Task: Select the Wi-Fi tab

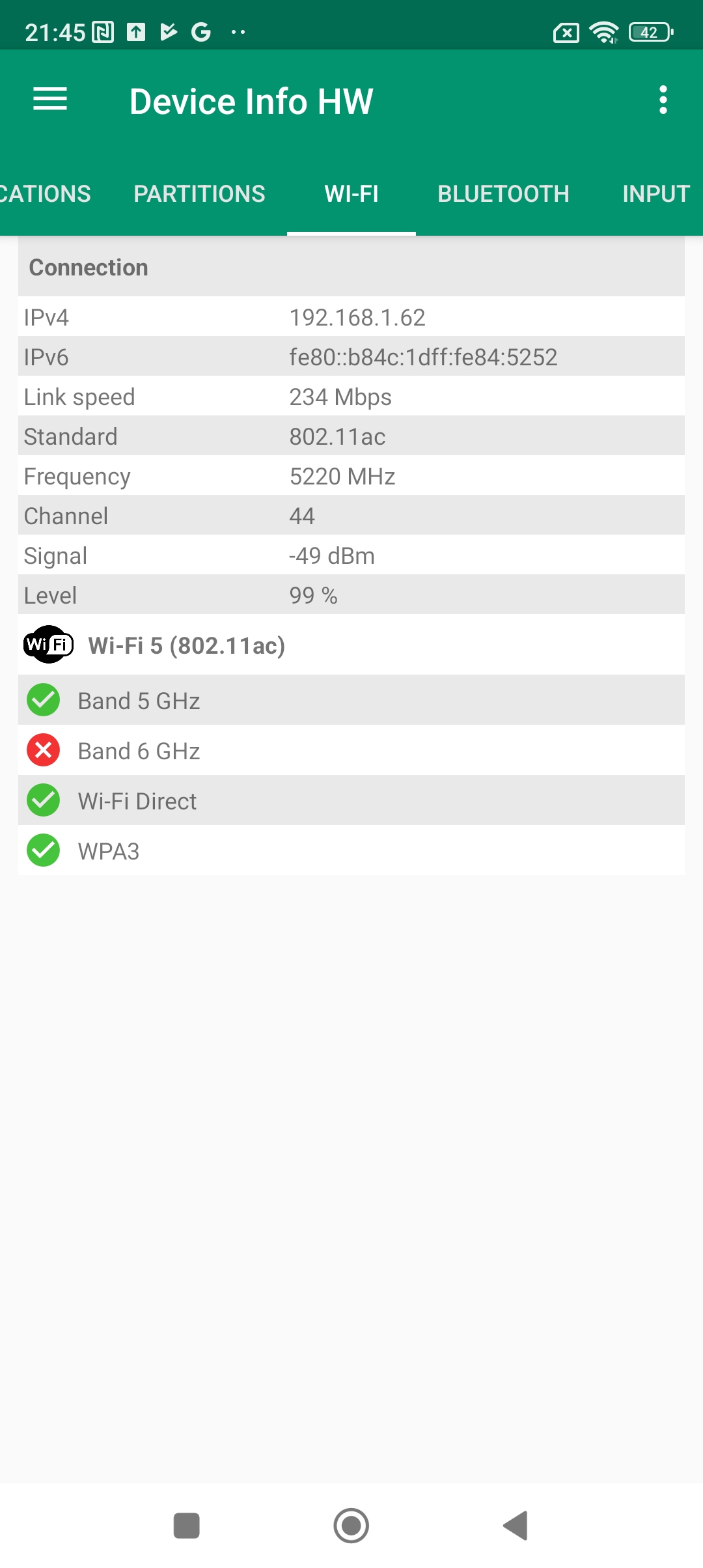Action: tap(351, 194)
